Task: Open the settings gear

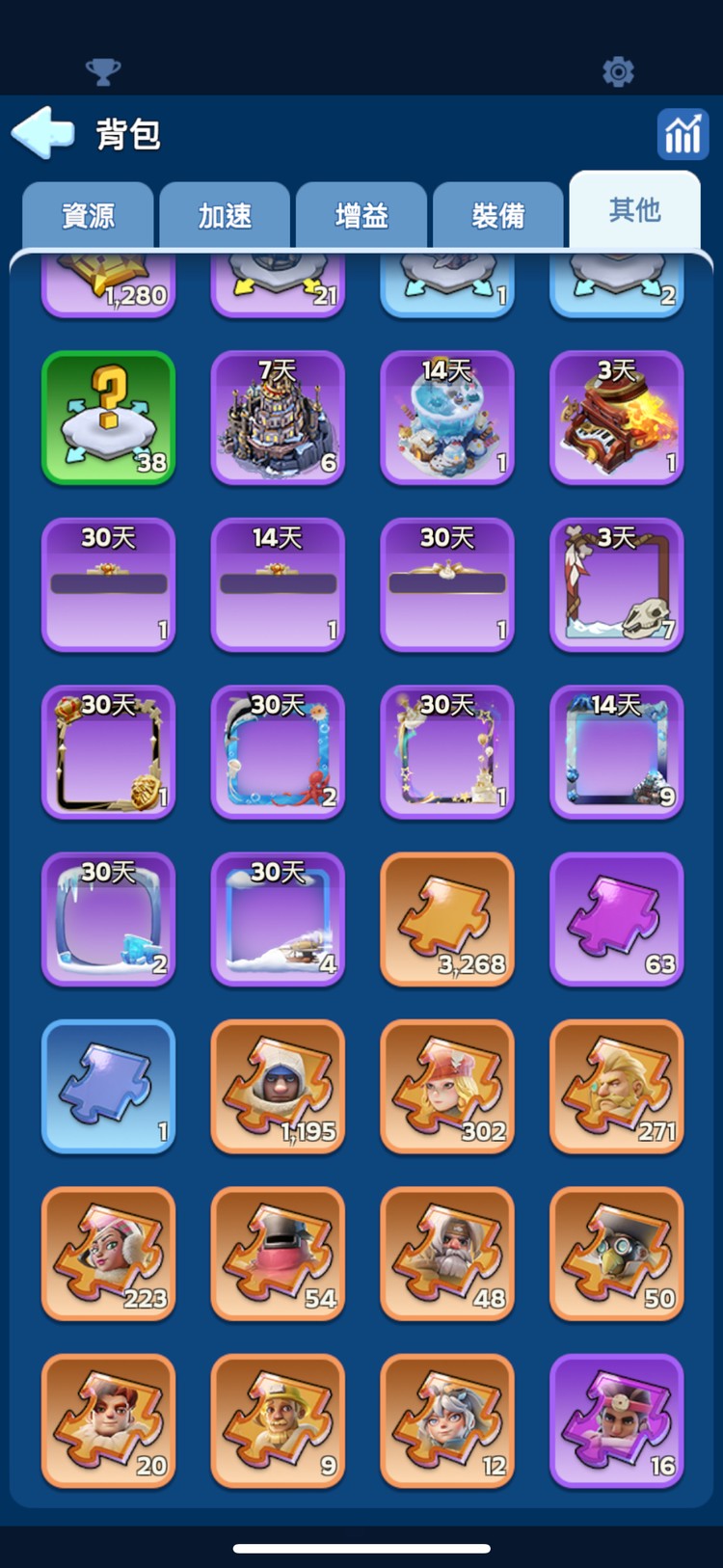Action: (x=618, y=71)
